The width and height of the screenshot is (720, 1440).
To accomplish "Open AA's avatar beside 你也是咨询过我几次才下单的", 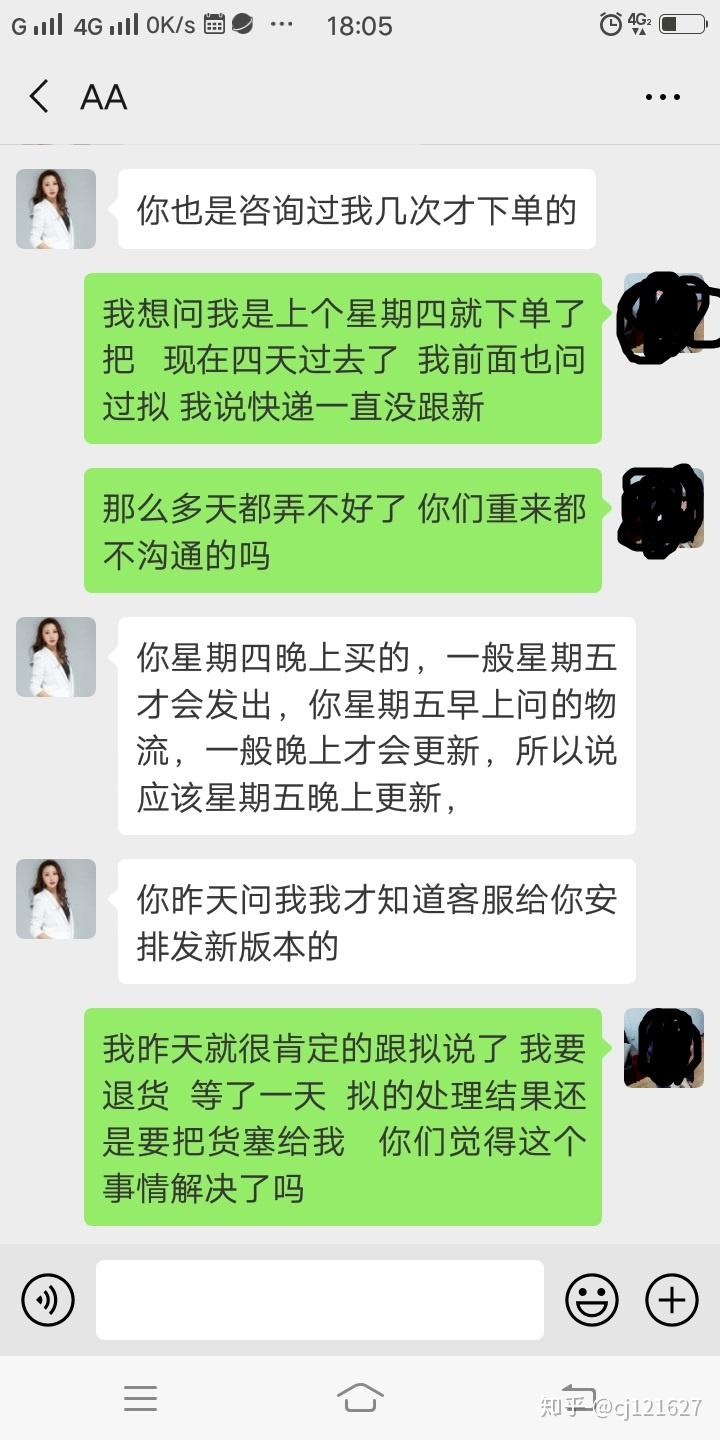I will tap(56, 209).
